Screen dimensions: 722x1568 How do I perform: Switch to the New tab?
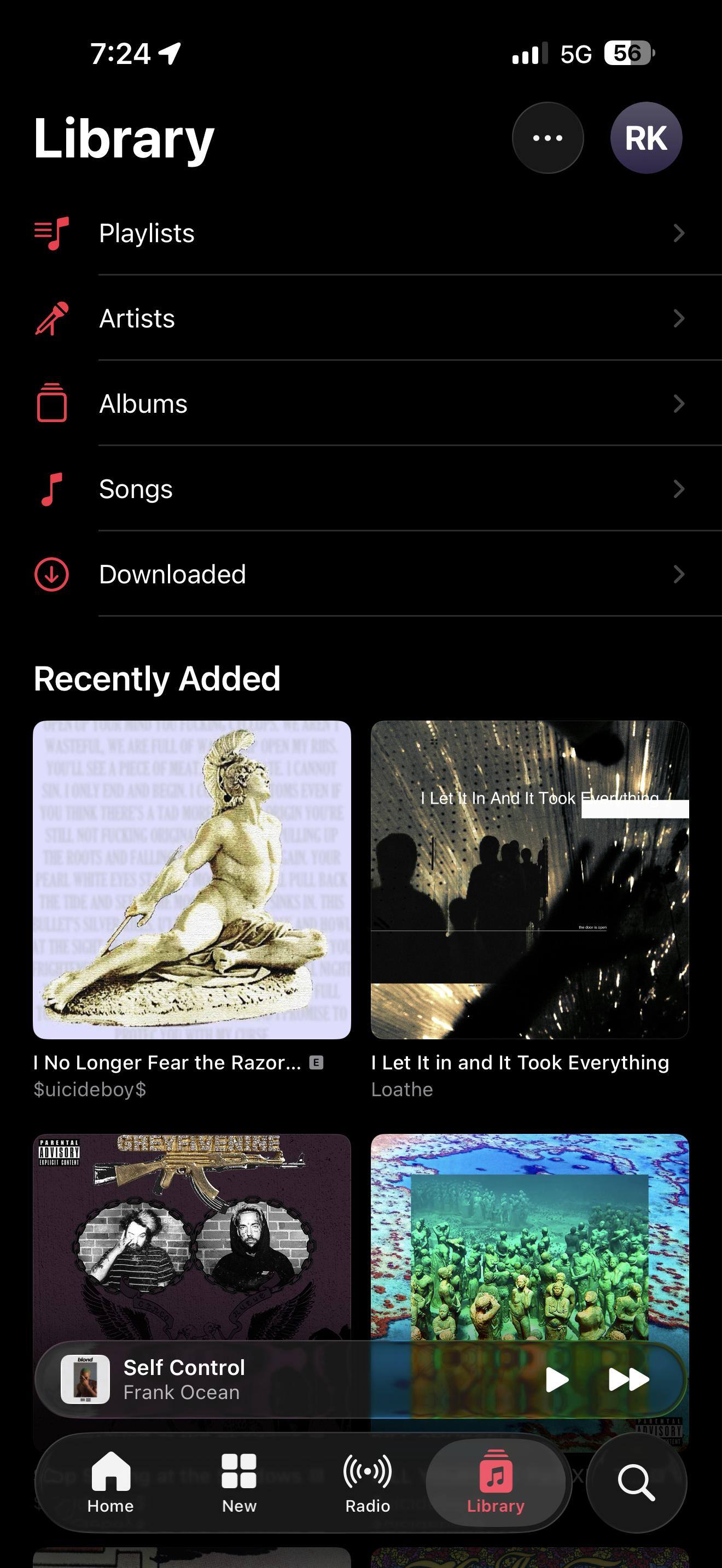click(x=239, y=1483)
